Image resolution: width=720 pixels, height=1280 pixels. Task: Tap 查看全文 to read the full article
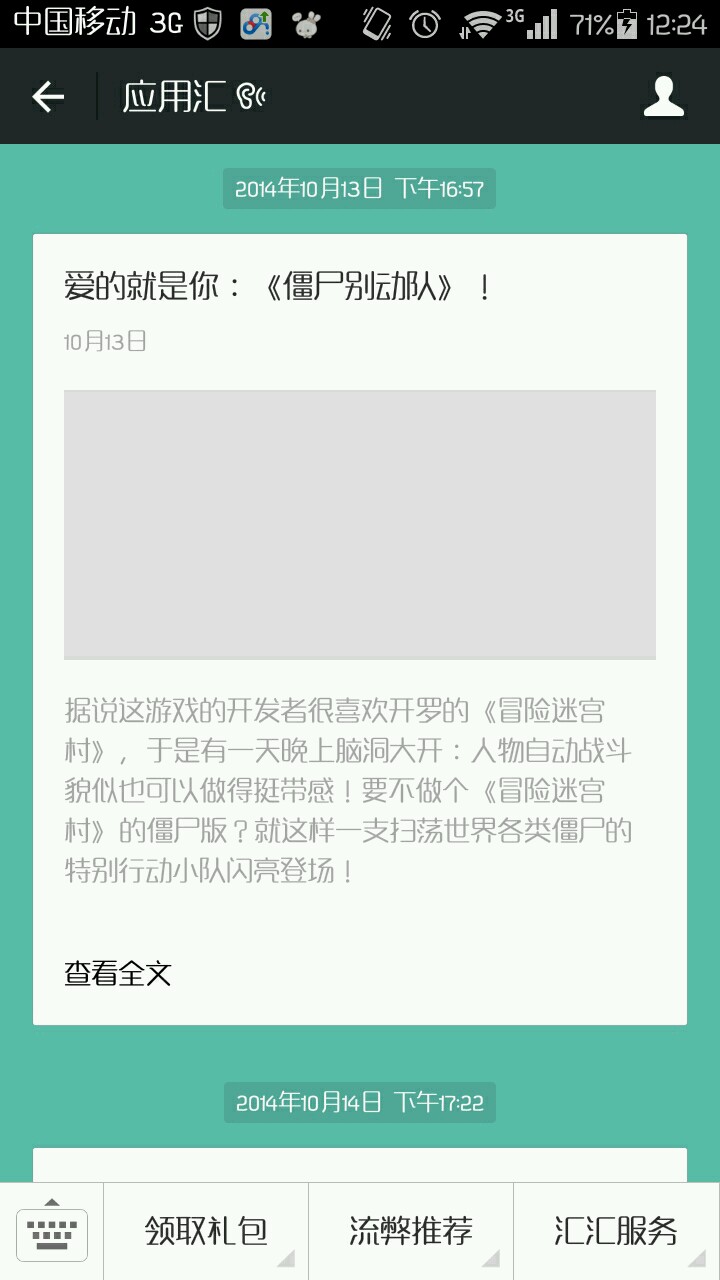[x=118, y=973]
